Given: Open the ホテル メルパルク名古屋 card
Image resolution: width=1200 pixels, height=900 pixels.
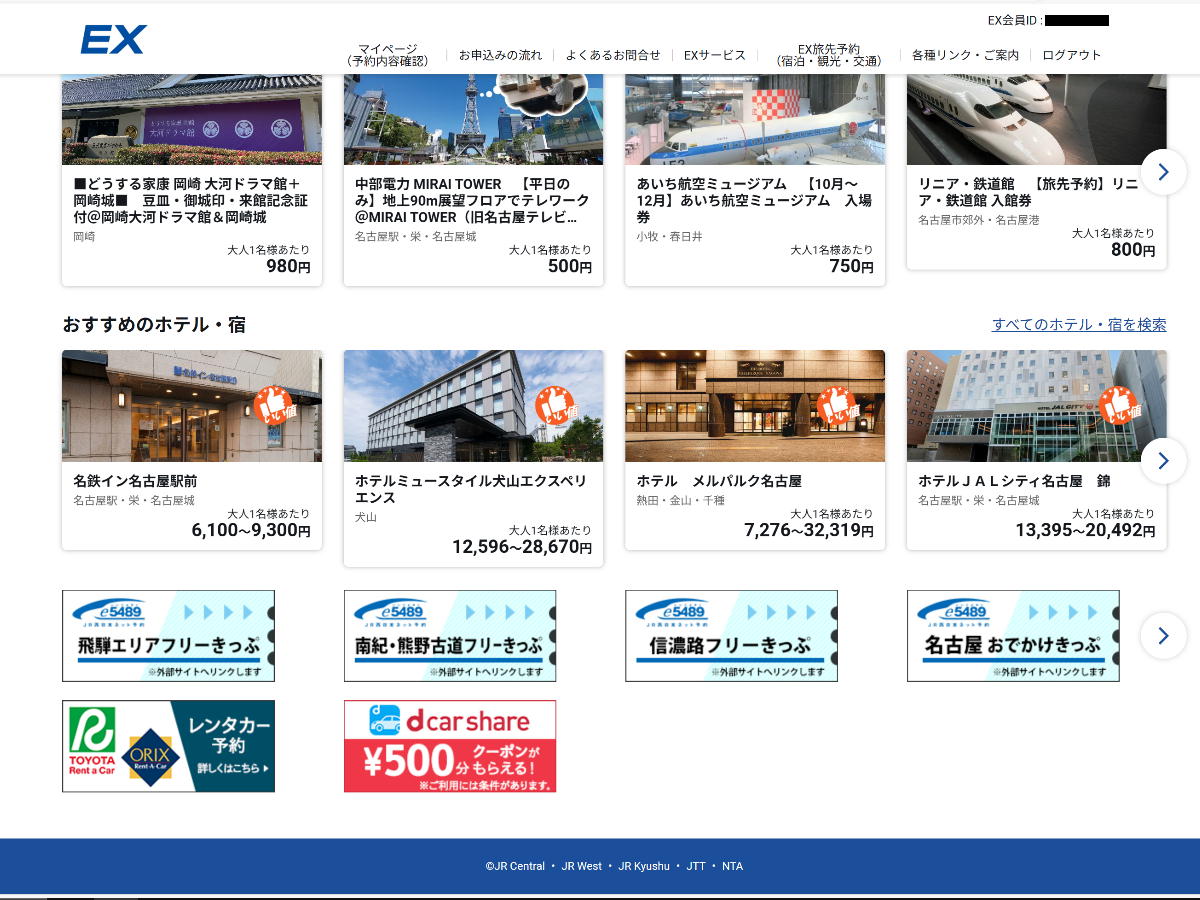Looking at the screenshot, I should (x=755, y=450).
